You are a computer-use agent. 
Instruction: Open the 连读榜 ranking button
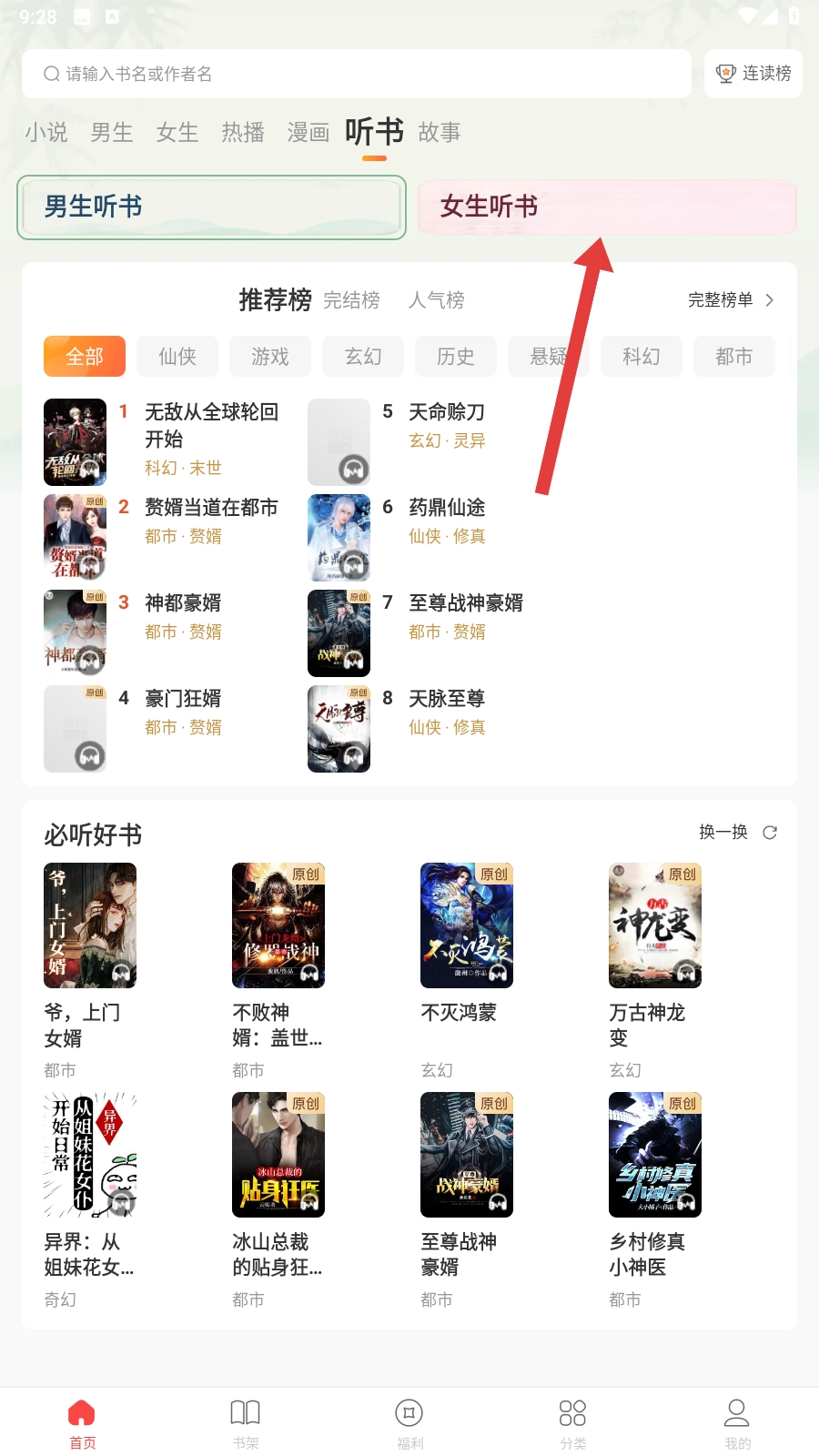(x=753, y=74)
